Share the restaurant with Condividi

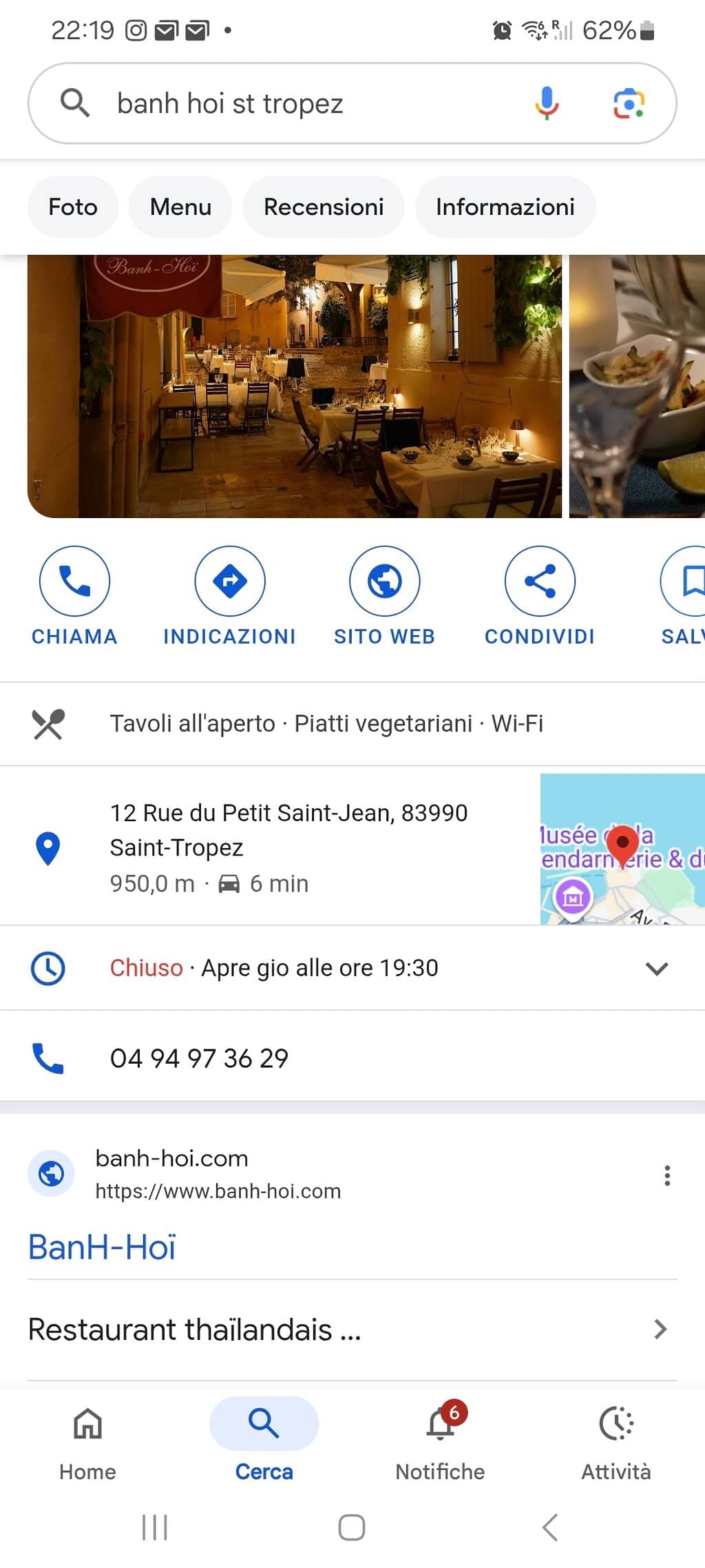pos(540,581)
